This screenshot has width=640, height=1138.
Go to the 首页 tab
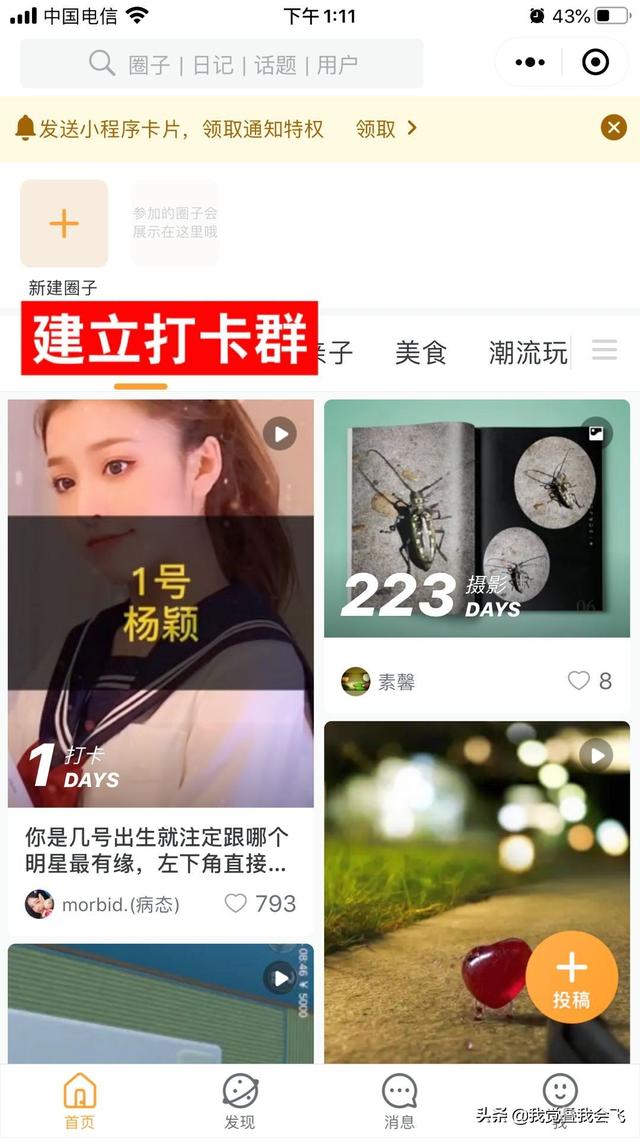pyautogui.click(x=80, y=1100)
